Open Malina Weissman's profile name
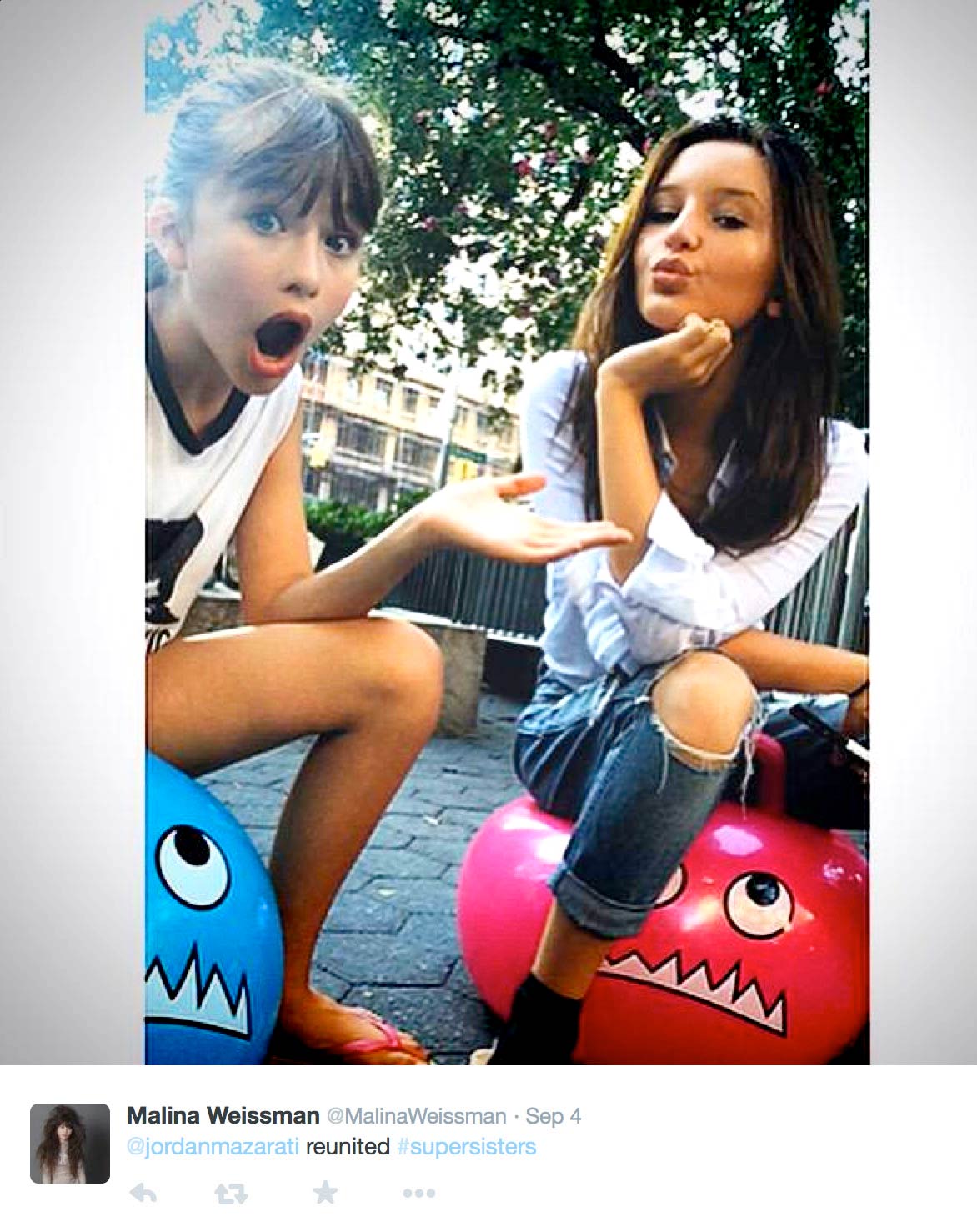977x1232 pixels. click(223, 1115)
